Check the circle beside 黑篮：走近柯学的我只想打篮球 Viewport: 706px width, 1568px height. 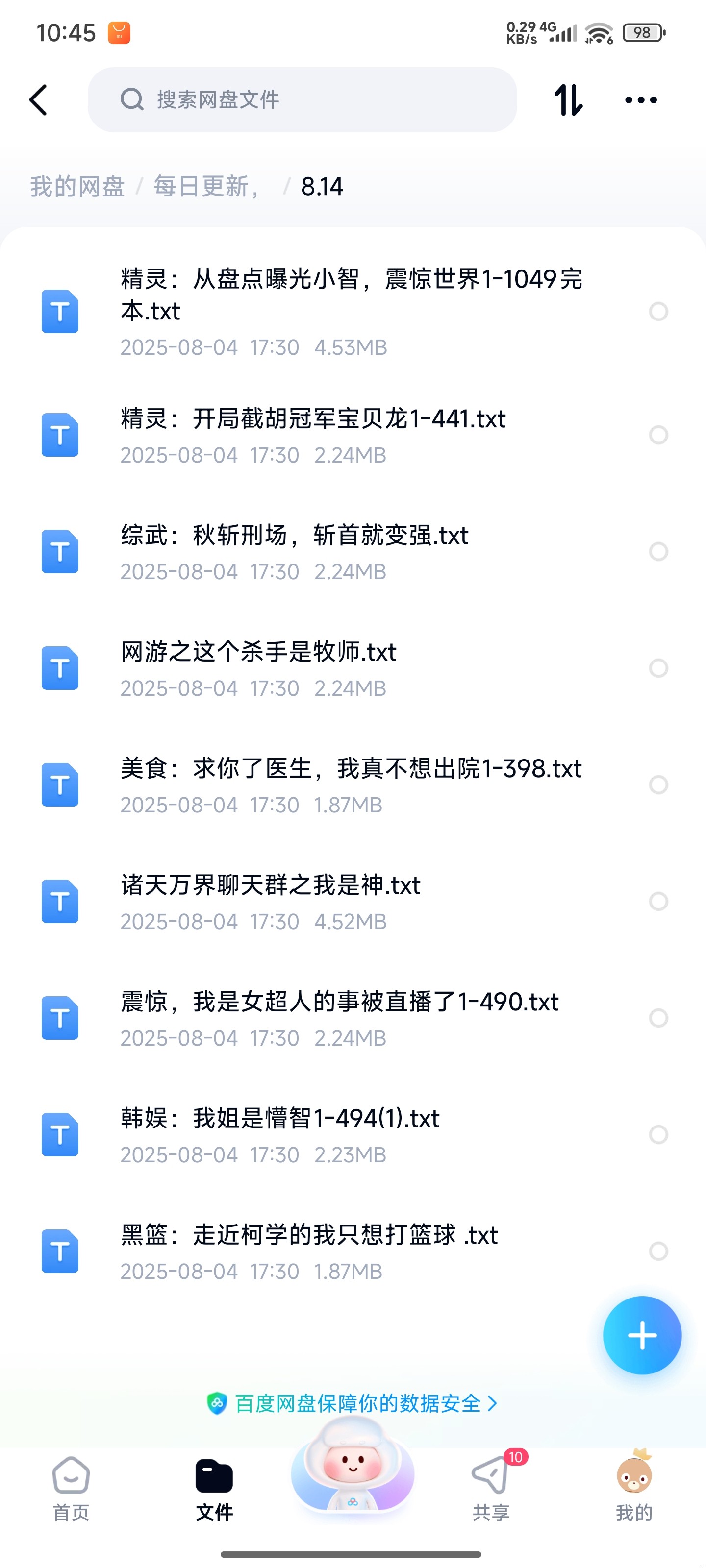(658, 1251)
